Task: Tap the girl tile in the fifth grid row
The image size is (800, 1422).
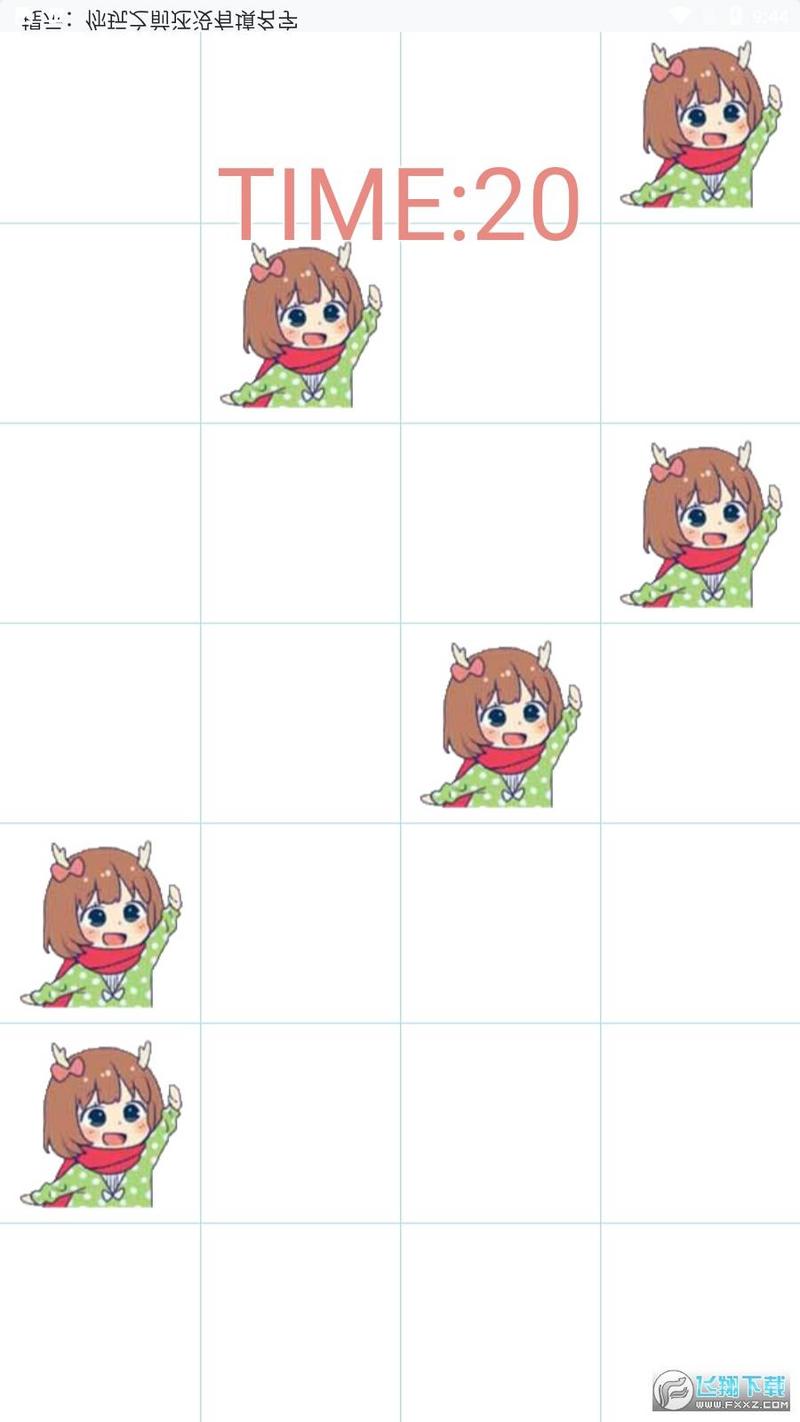Action: tap(100, 926)
